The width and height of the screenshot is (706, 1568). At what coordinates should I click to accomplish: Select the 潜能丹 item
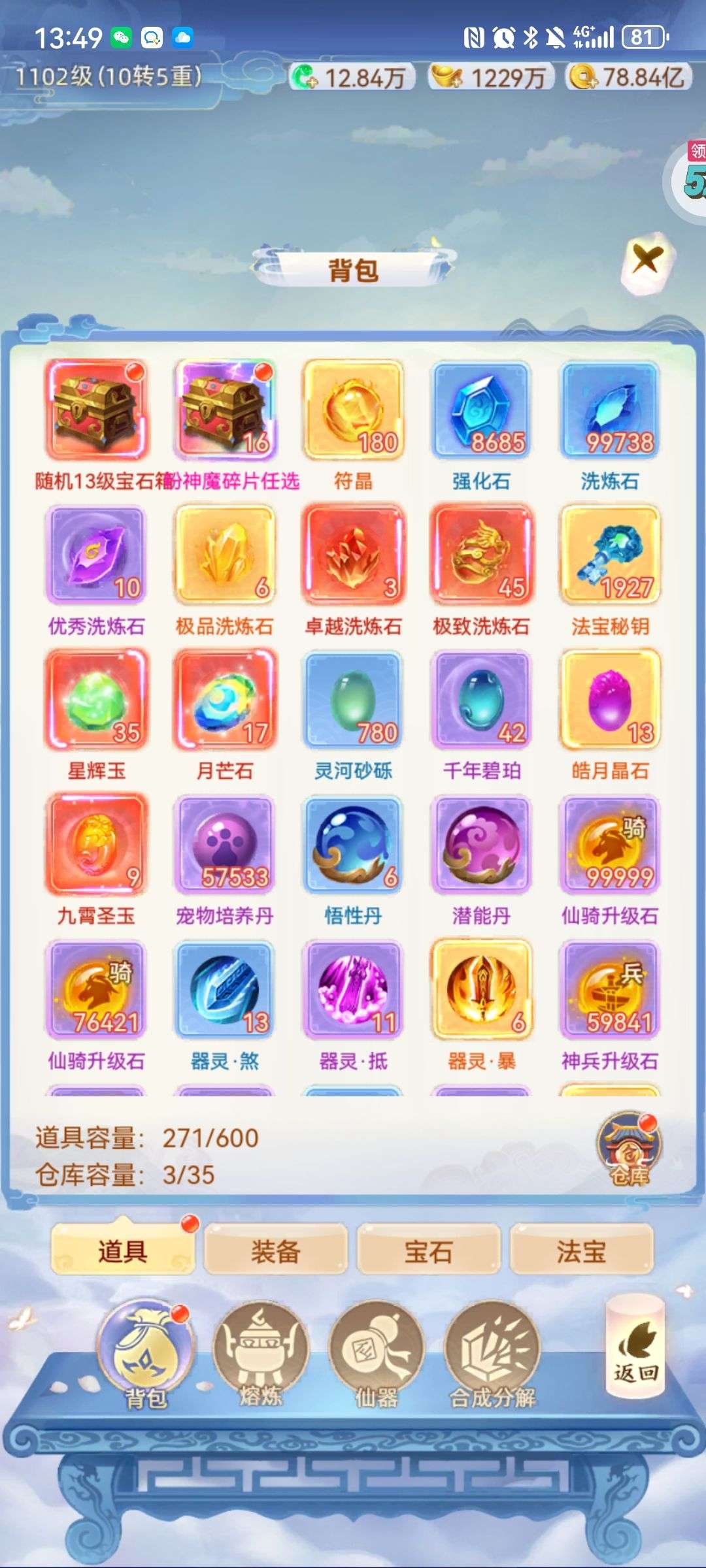pos(481,845)
